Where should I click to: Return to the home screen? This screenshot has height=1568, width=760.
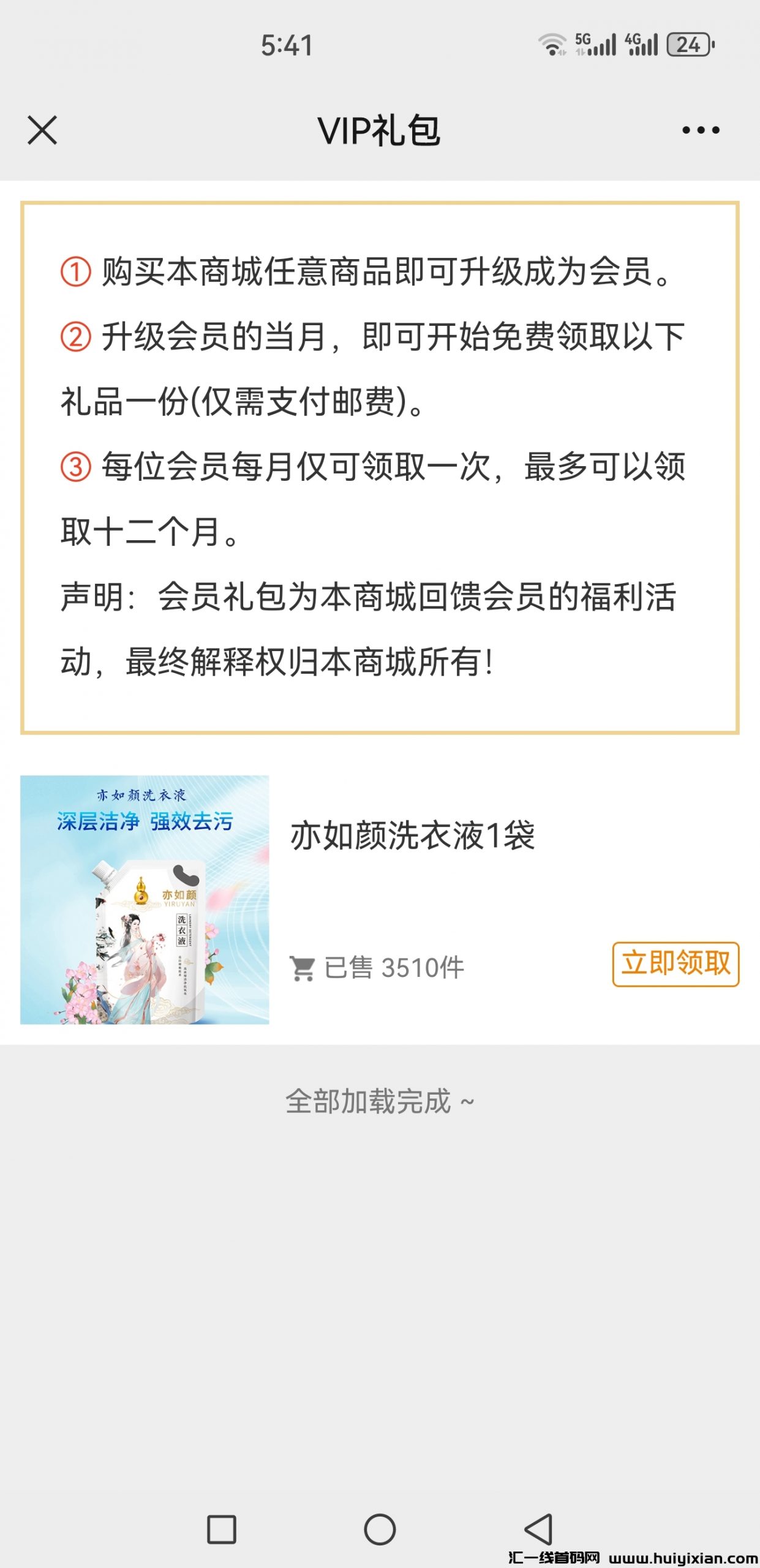[380, 1529]
